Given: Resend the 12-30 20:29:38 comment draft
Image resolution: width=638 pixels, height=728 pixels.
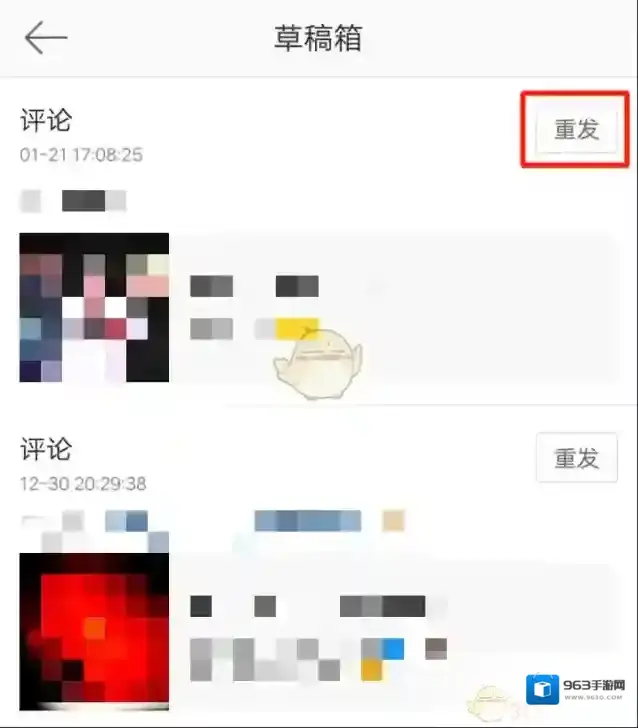Looking at the screenshot, I should tap(576, 459).
